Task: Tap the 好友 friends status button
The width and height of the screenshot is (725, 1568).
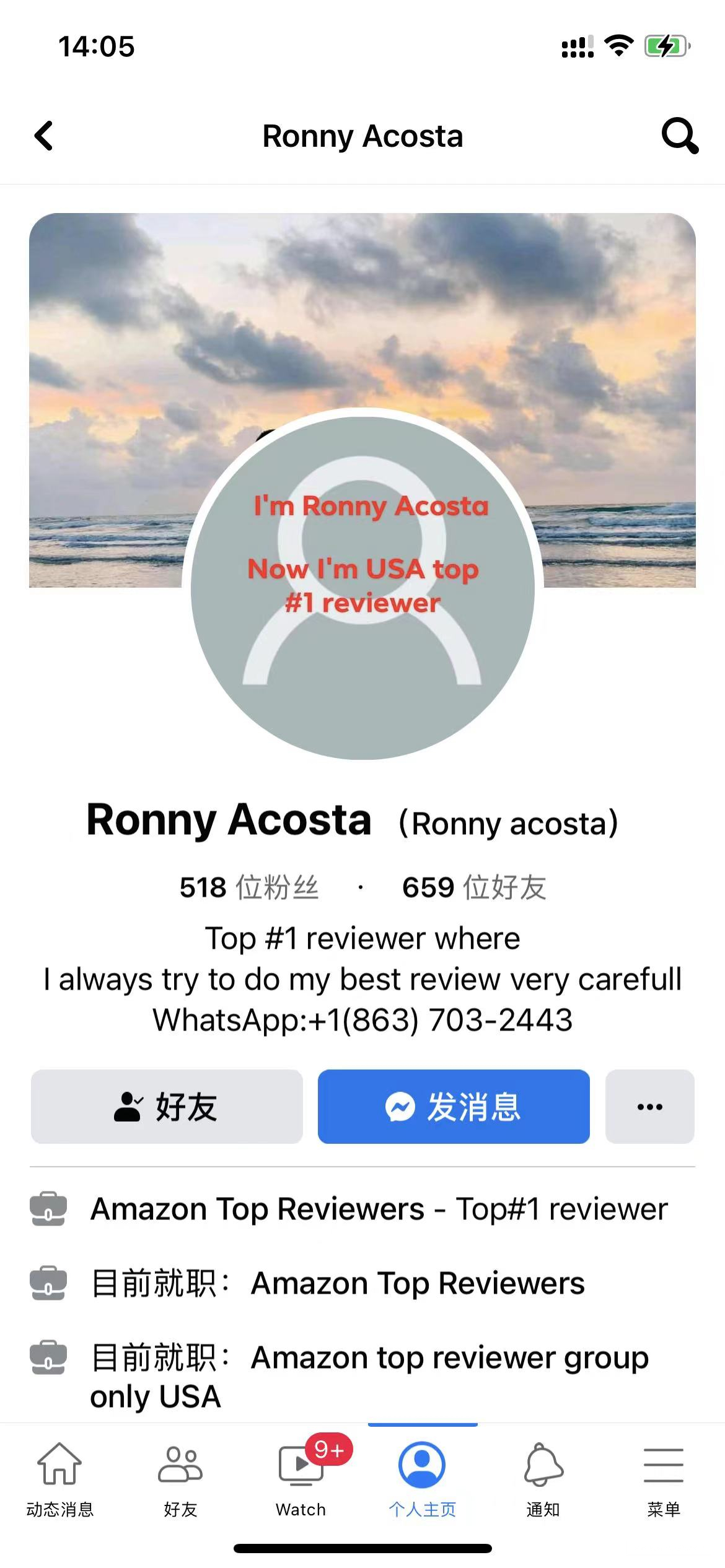Action: 167,1107
